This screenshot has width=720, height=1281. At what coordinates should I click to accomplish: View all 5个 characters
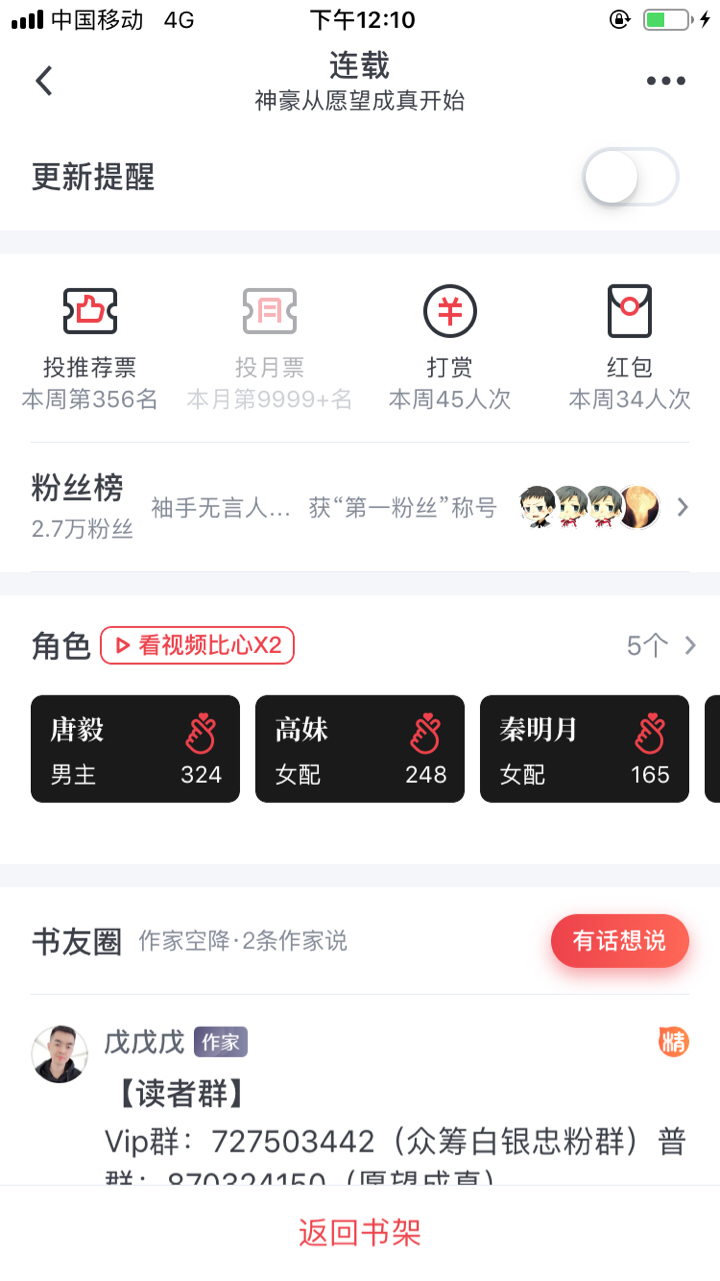[661, 646]
